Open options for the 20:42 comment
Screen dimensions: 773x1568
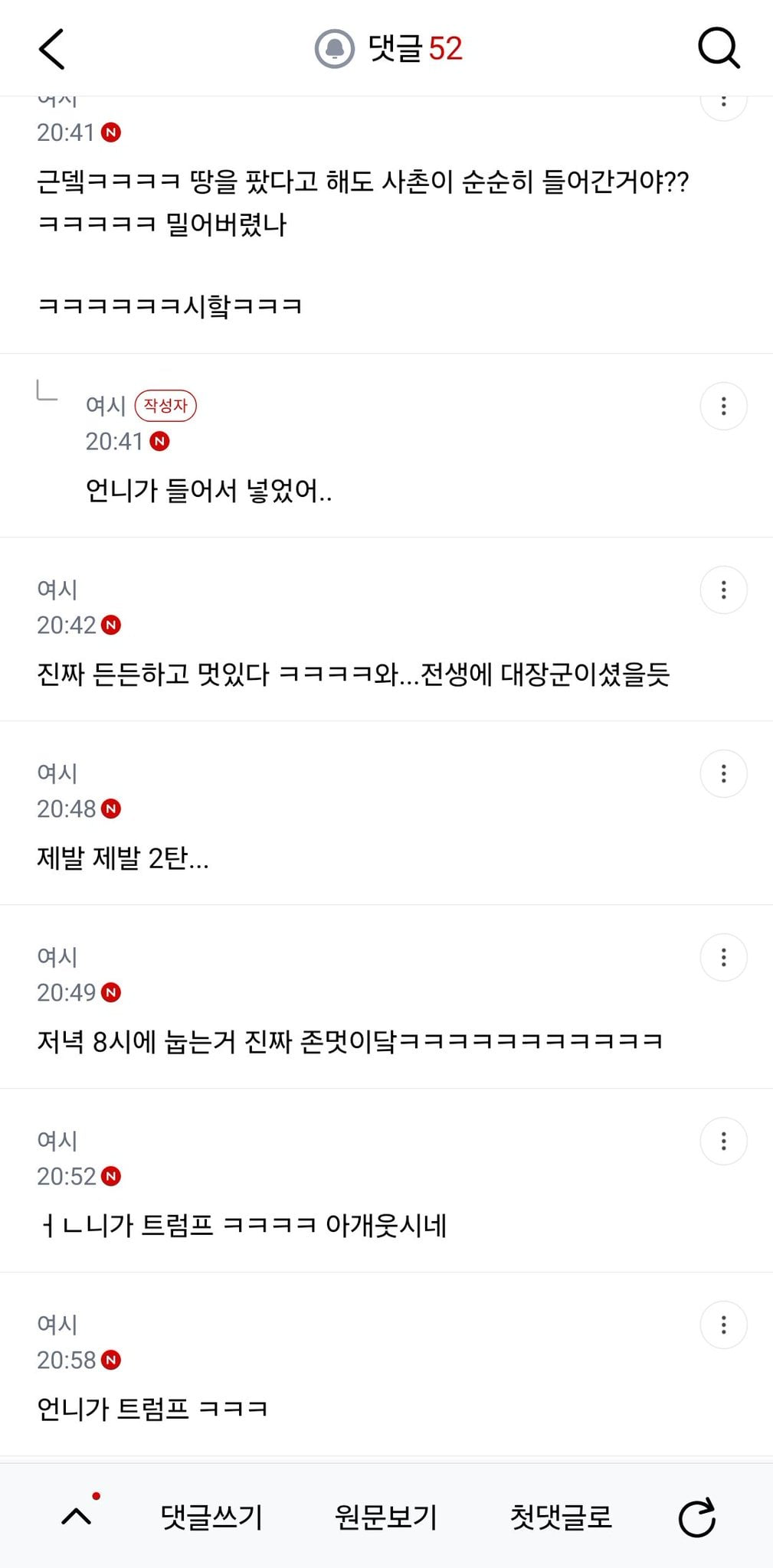723,590
